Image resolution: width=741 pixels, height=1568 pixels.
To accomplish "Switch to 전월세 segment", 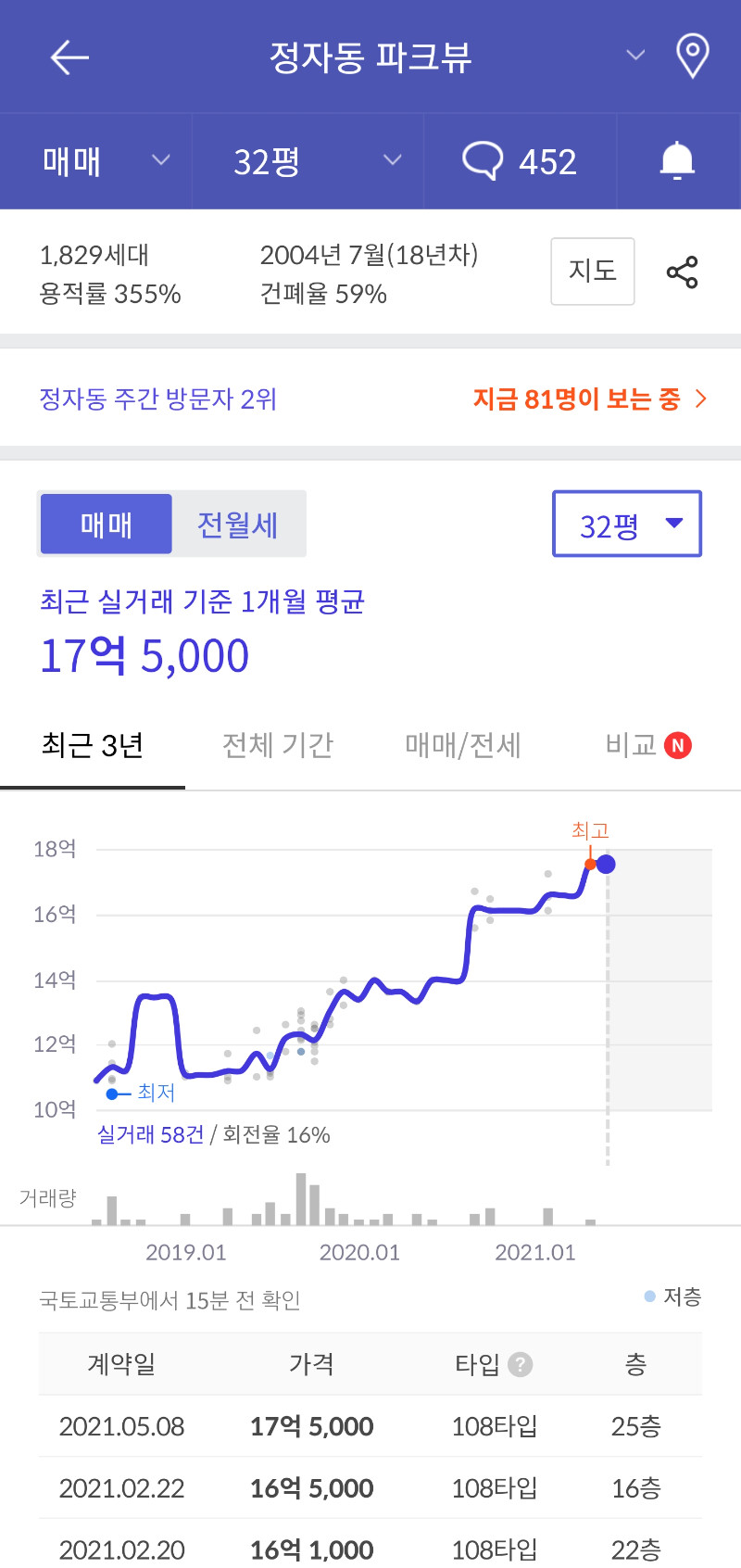I will click(x=238, y=525).
